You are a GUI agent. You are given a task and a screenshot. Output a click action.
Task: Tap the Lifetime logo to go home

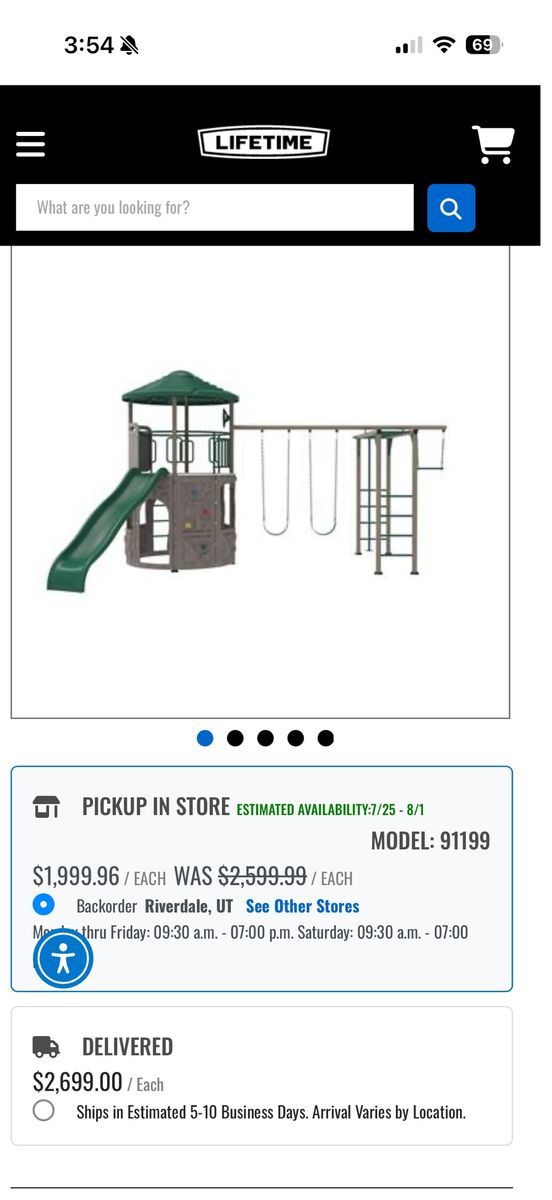pyautogui.click(x=263, y=143)
